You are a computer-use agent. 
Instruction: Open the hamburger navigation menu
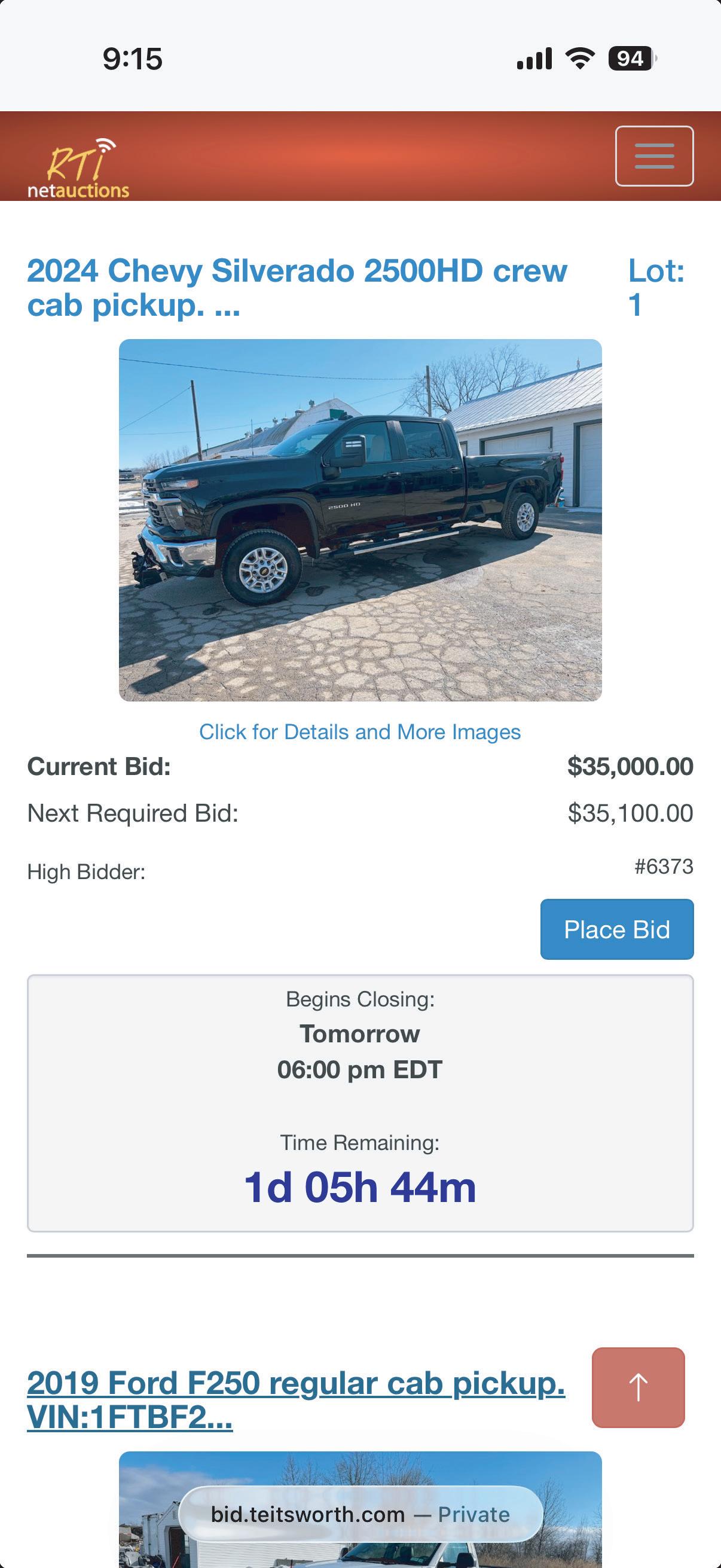coord(654,156)
